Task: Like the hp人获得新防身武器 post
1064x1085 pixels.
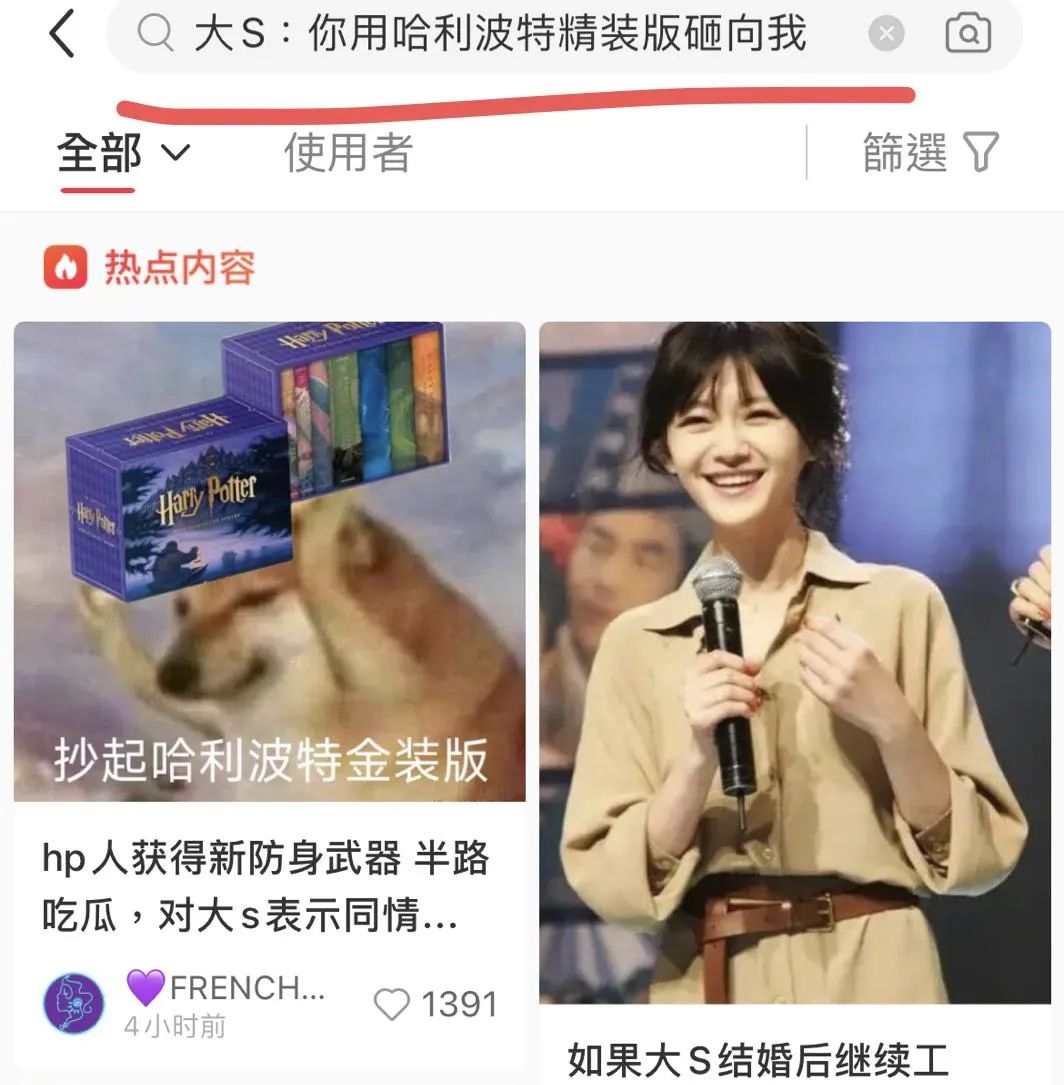Action: [391, 1004]
